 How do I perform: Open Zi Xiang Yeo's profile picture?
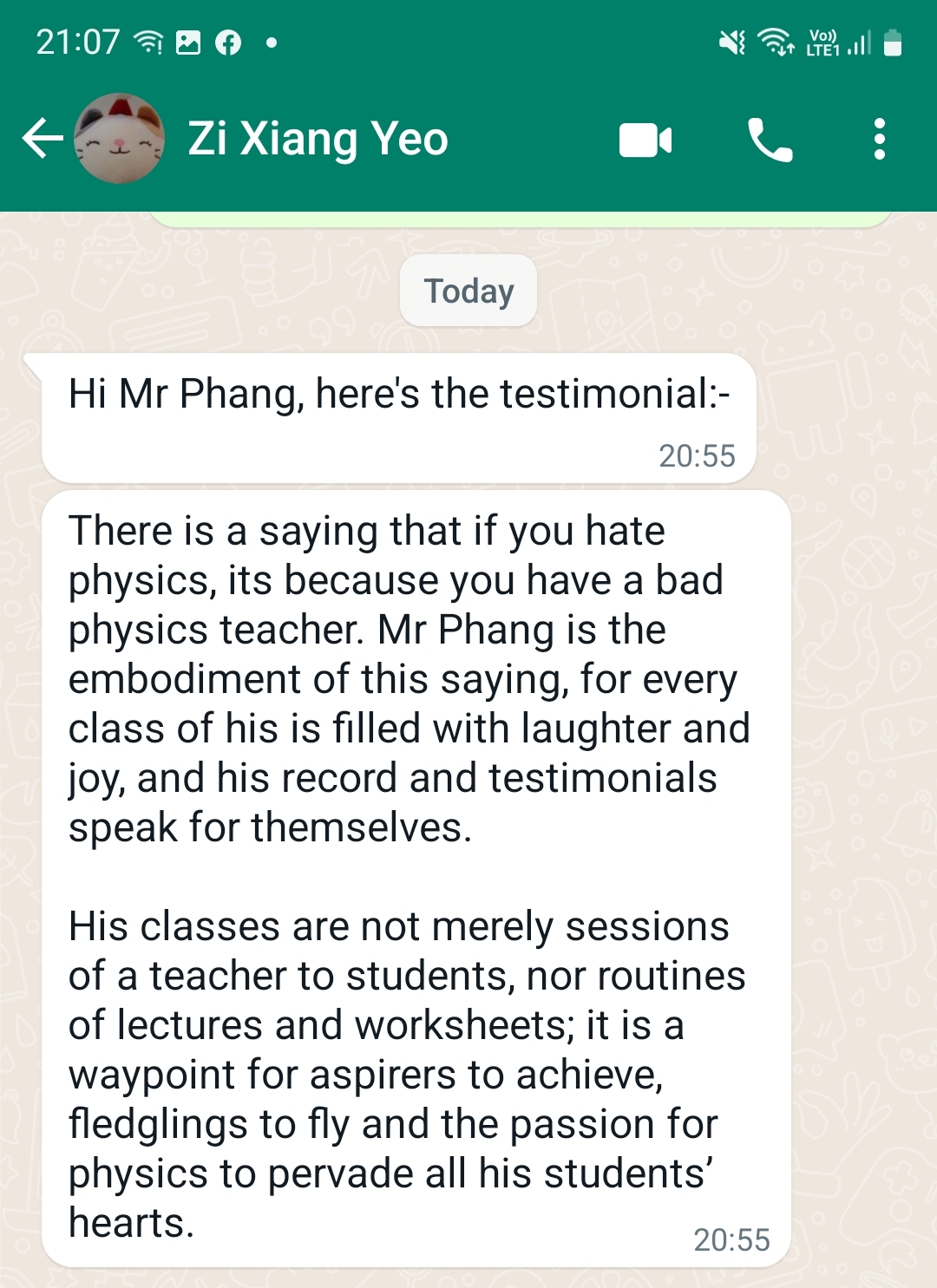[x=120, y=139]
